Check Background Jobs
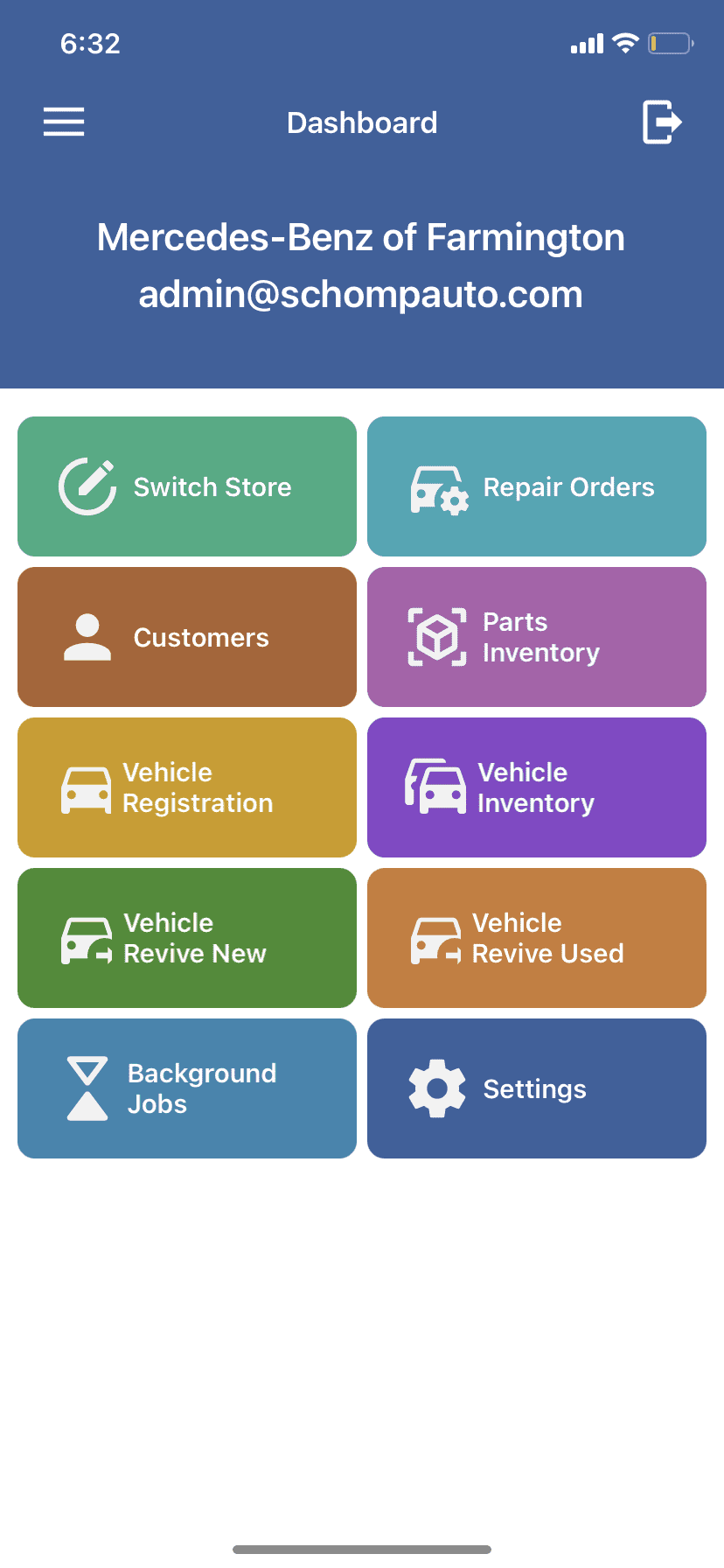Screen dimensions: 724x1568 [x=187, y=1088]
